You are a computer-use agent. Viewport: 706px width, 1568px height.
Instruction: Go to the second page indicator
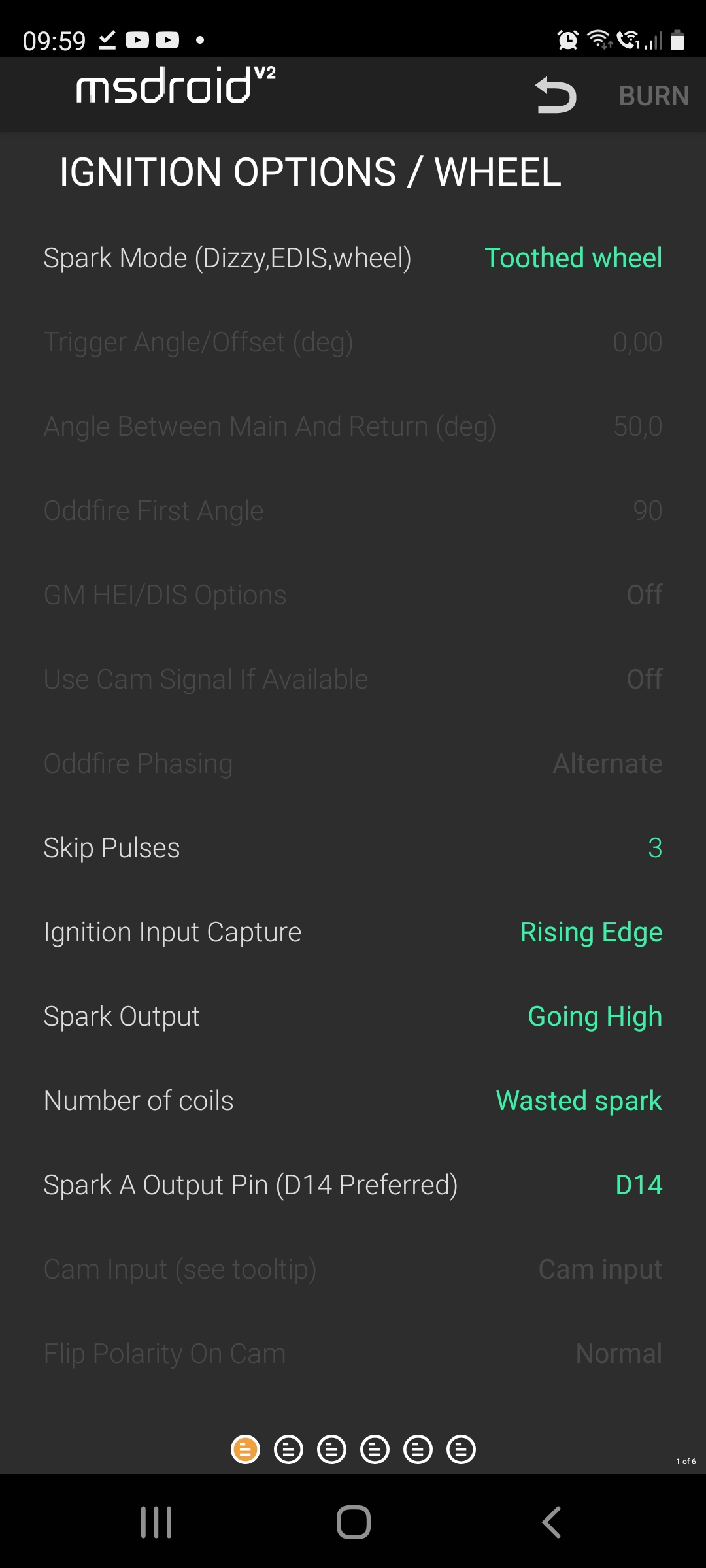(288, 1450)
